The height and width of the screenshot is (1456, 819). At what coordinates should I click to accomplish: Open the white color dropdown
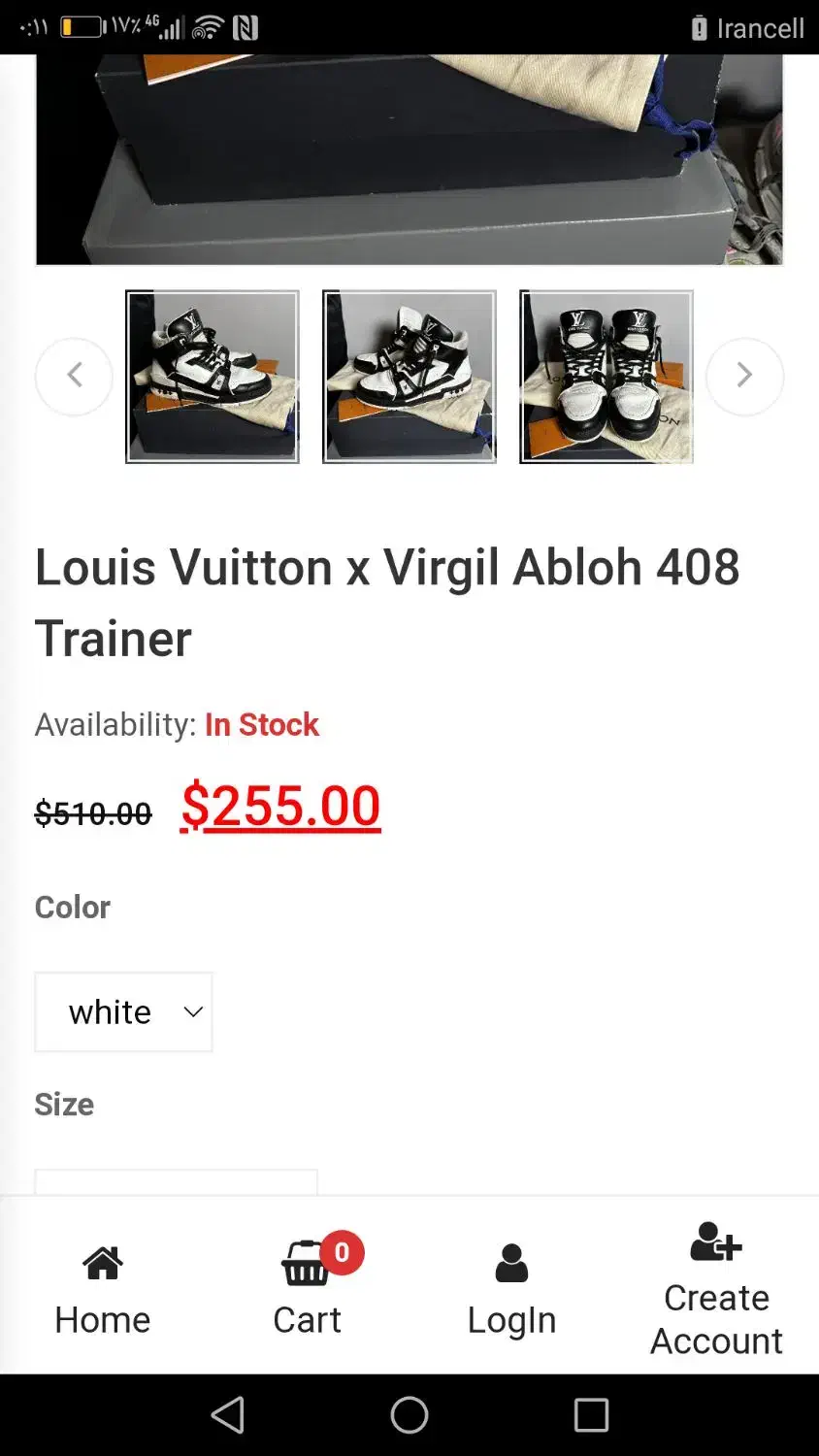coord(124,1012)
